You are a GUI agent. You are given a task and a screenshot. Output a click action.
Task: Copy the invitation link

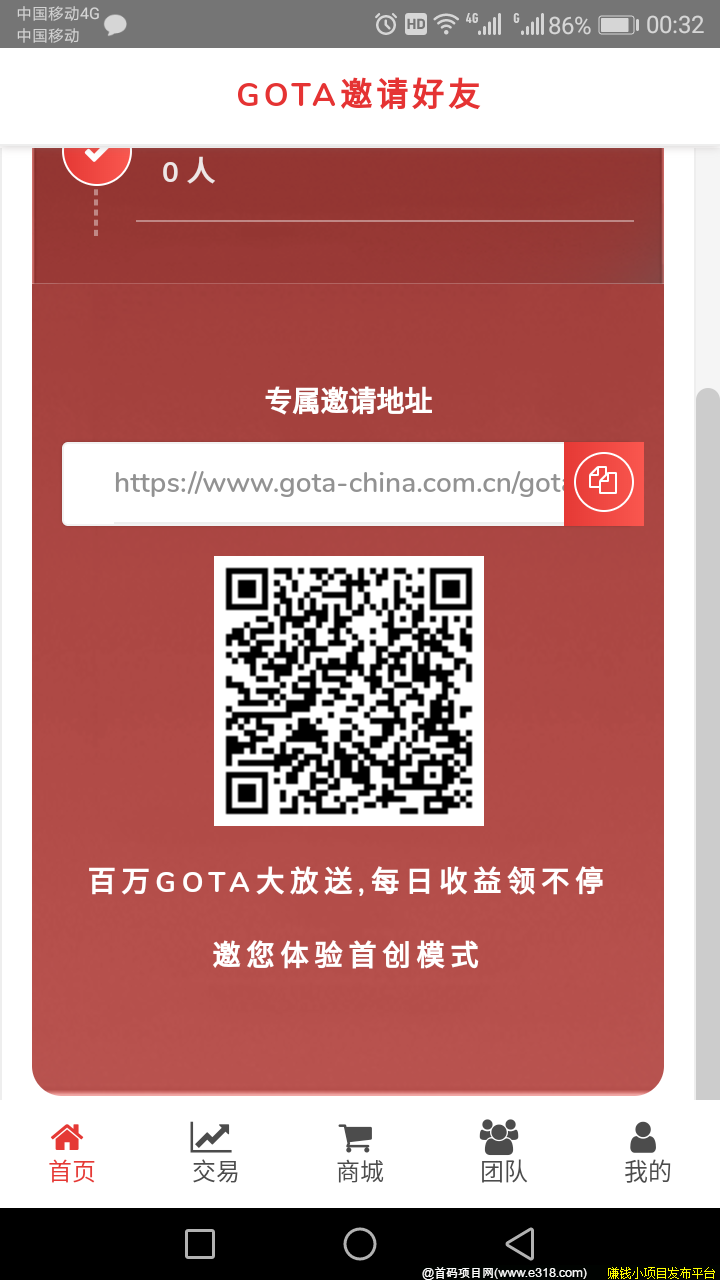[603, 483]
